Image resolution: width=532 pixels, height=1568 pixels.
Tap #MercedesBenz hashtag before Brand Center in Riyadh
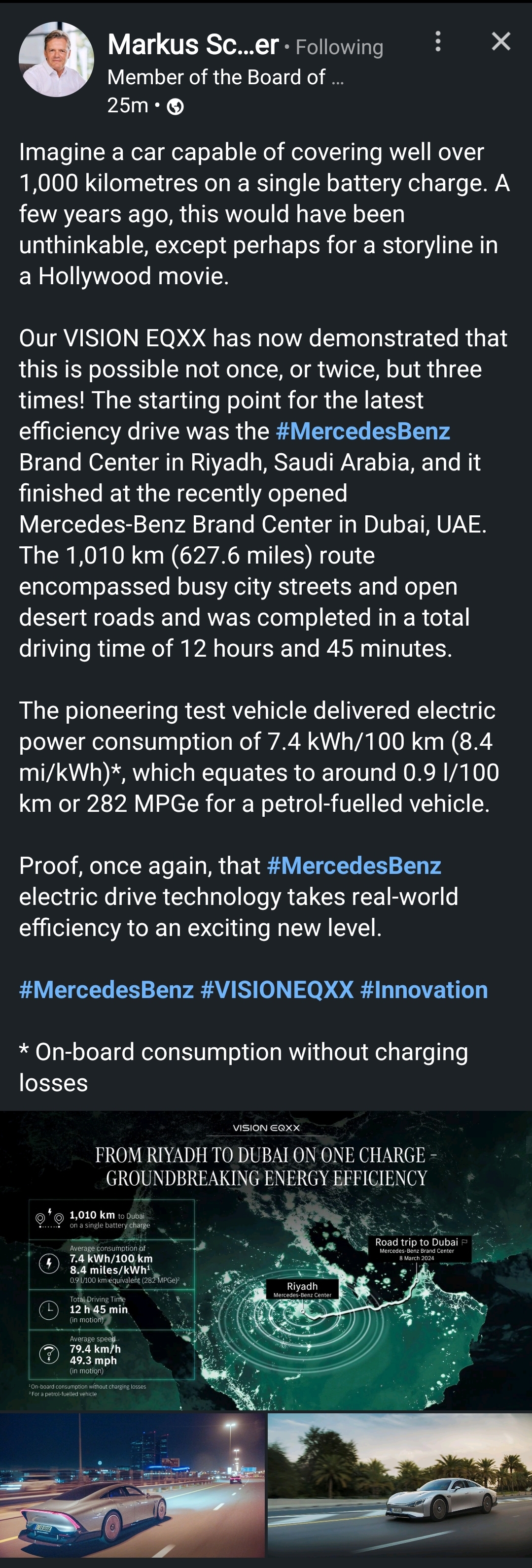(362, 431)
